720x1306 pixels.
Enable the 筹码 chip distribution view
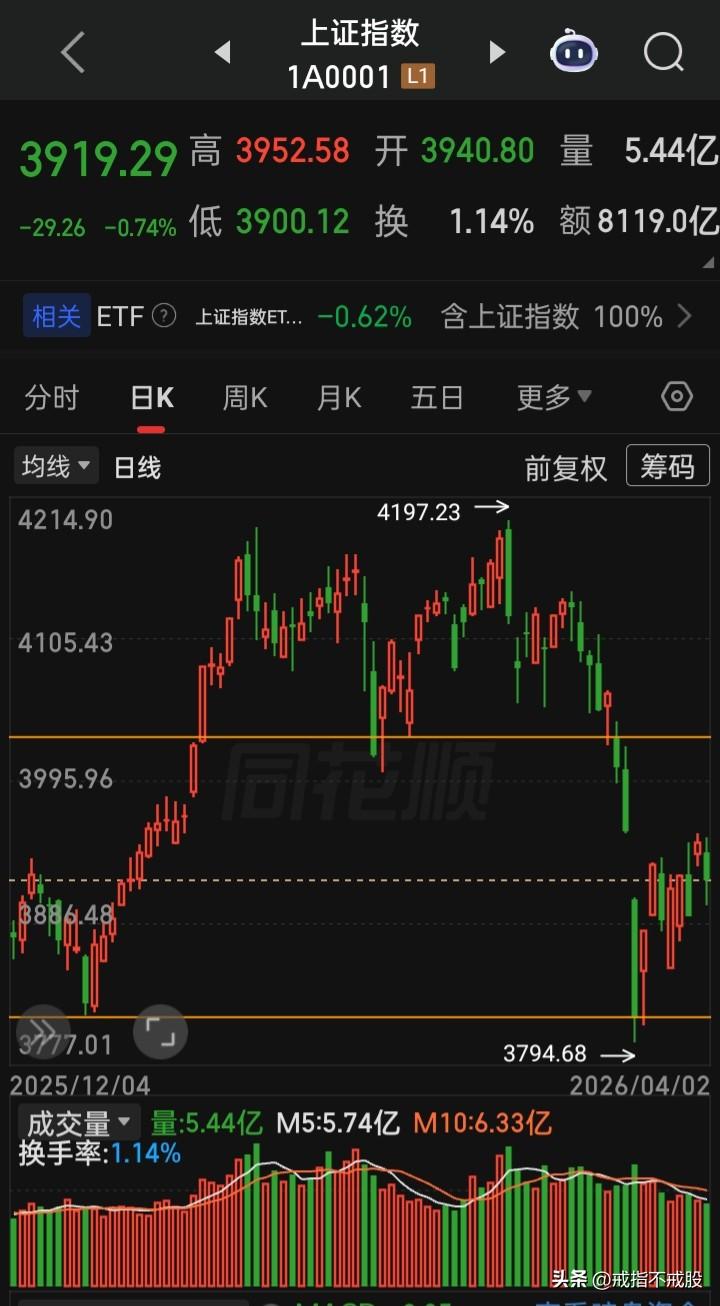(667, 466)
